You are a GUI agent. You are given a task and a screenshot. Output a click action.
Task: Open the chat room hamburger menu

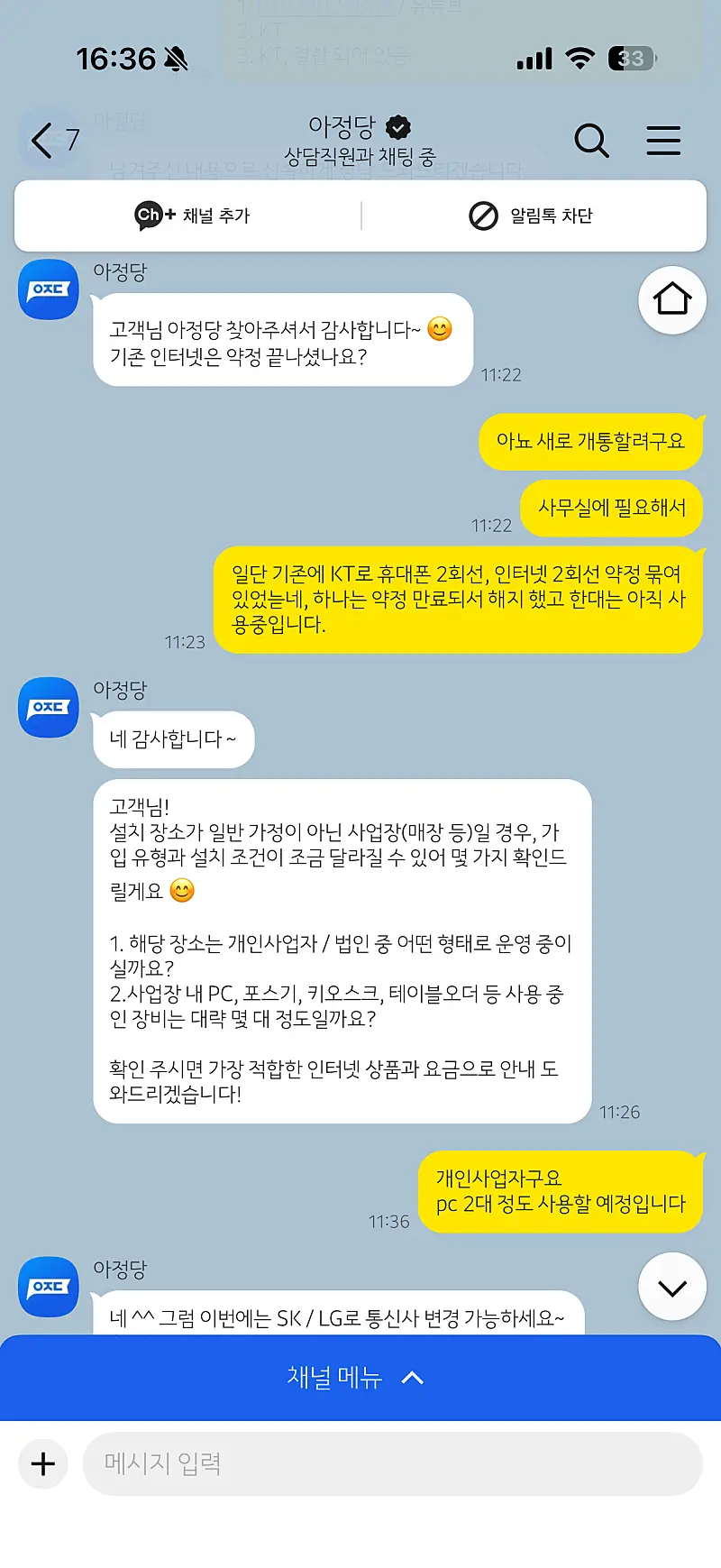[663, 141]
